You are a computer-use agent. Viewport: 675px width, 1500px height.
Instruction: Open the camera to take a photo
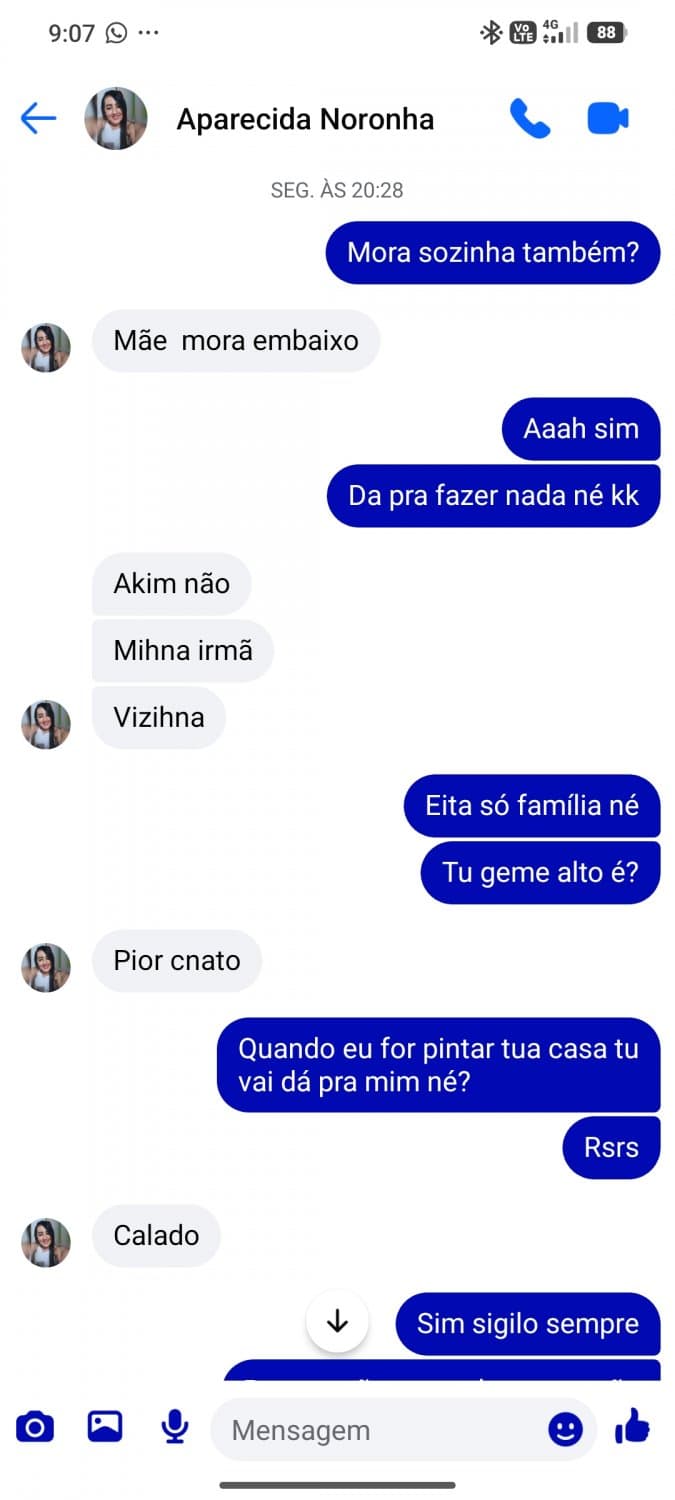pyautogui.click(x=35, y=1426)
